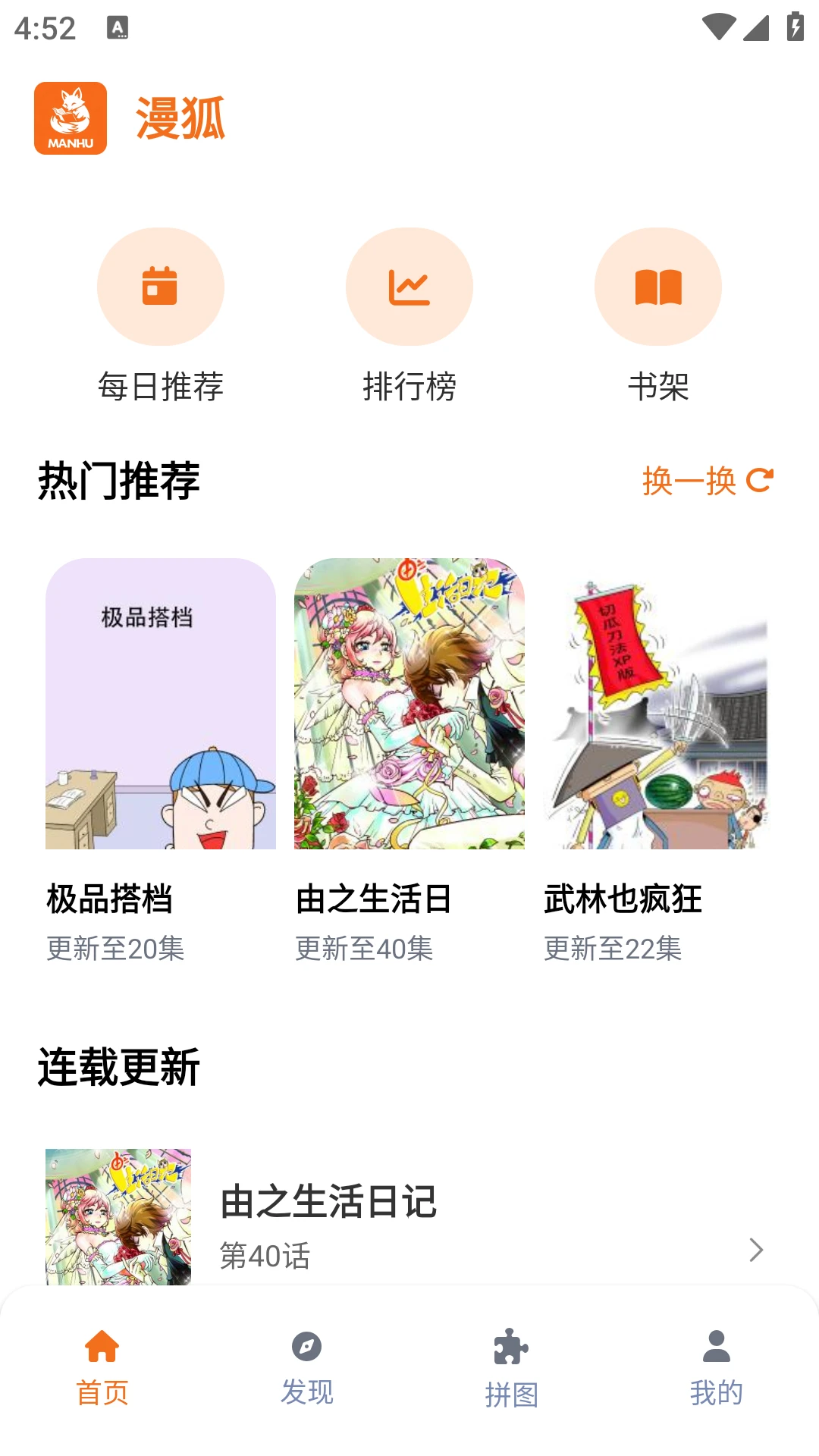Open the 每日推荐 daily recommendation icon
Screen dimensions: 819x1456
[160, 287]
